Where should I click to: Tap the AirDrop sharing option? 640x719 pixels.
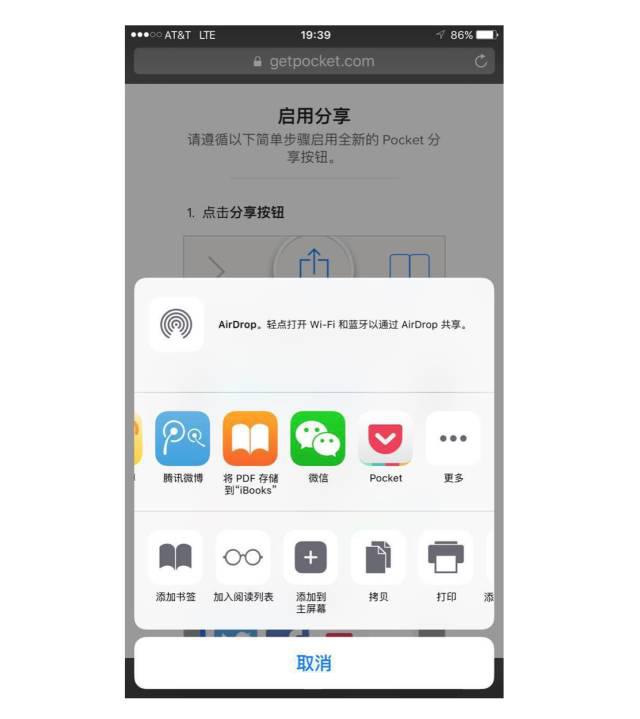[177, 324]
